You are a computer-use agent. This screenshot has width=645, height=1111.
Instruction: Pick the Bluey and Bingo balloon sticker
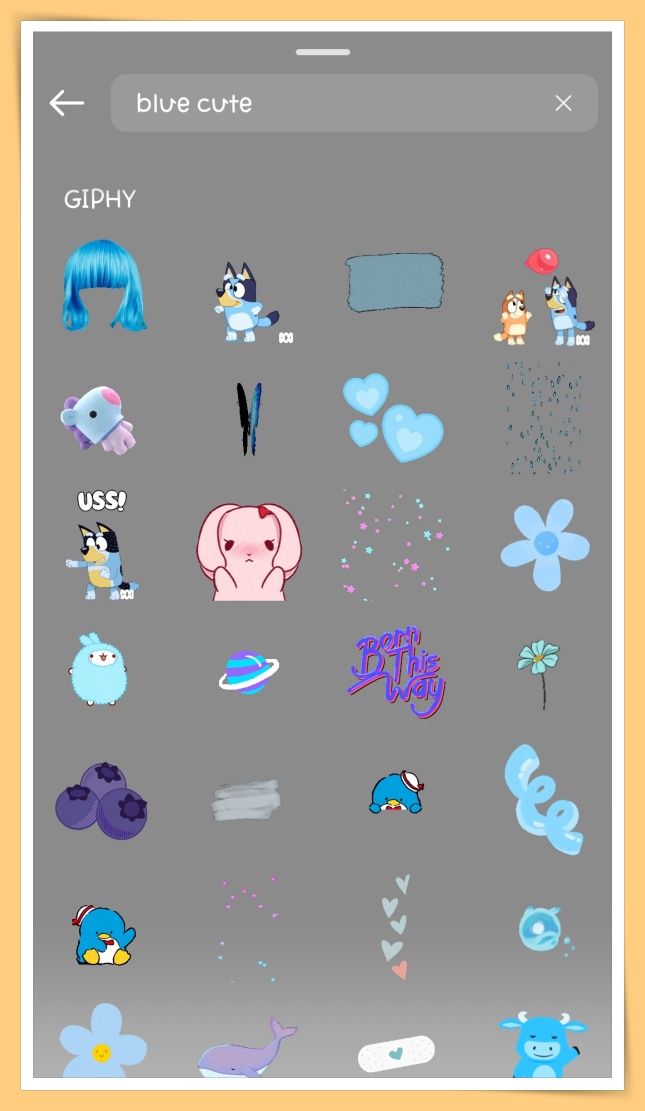click(x=544, y=298)
